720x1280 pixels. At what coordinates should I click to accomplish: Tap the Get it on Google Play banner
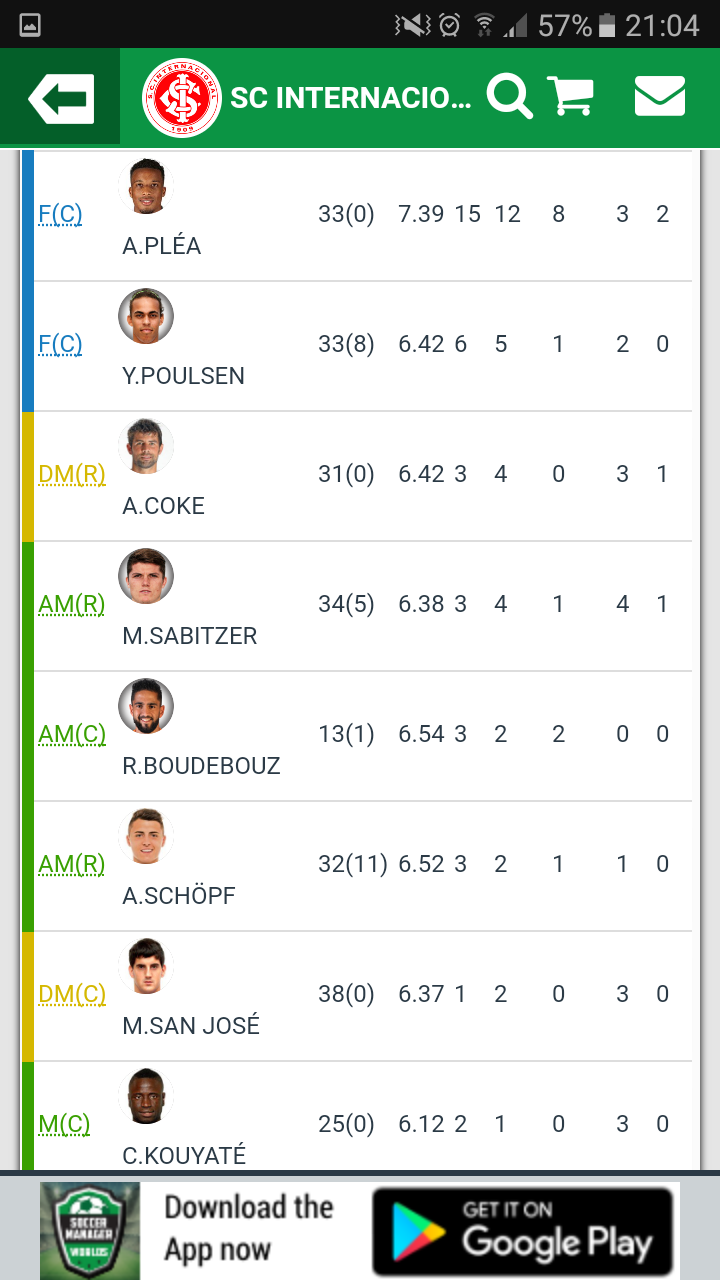pyautogui.click(x=522, y=1231)
